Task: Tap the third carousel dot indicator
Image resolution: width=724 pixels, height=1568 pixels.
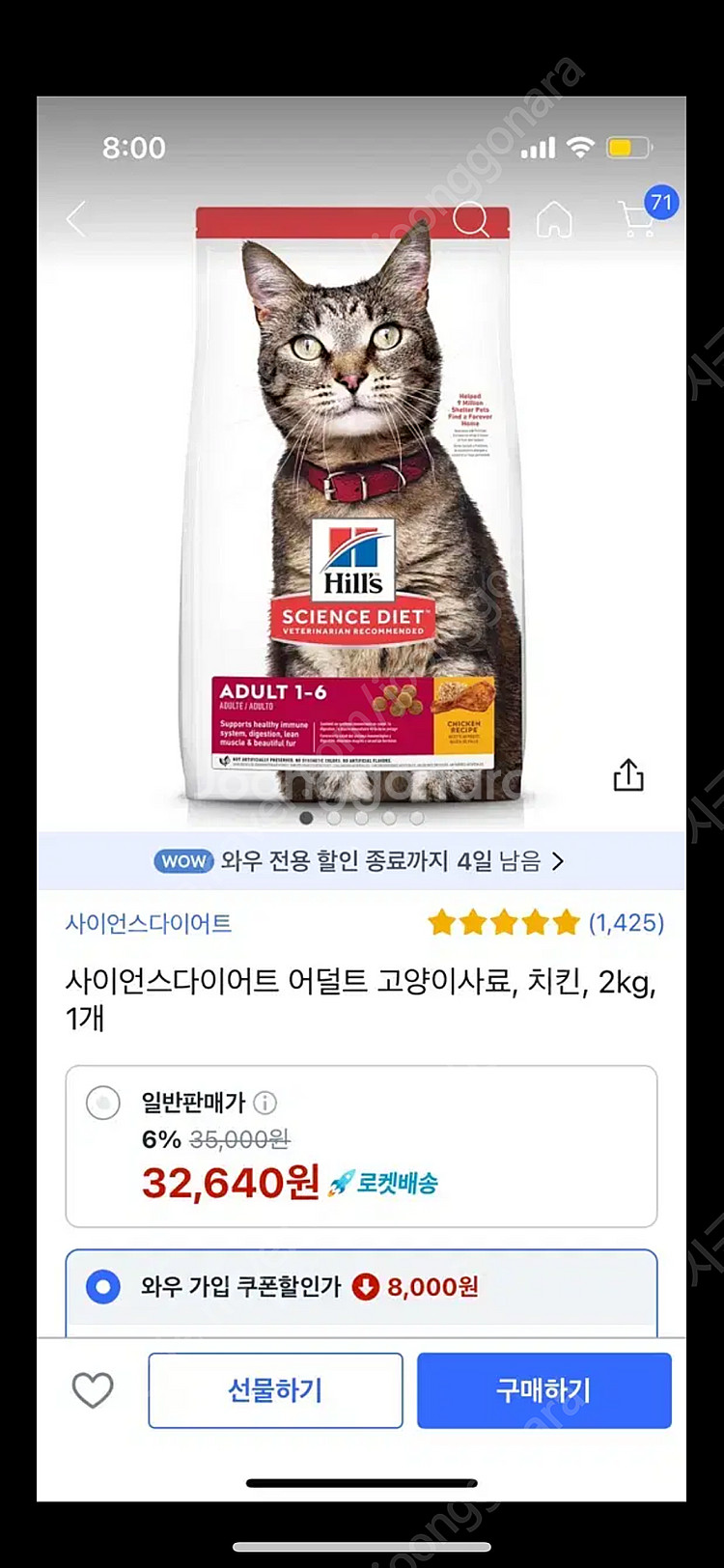Action: 361,818
